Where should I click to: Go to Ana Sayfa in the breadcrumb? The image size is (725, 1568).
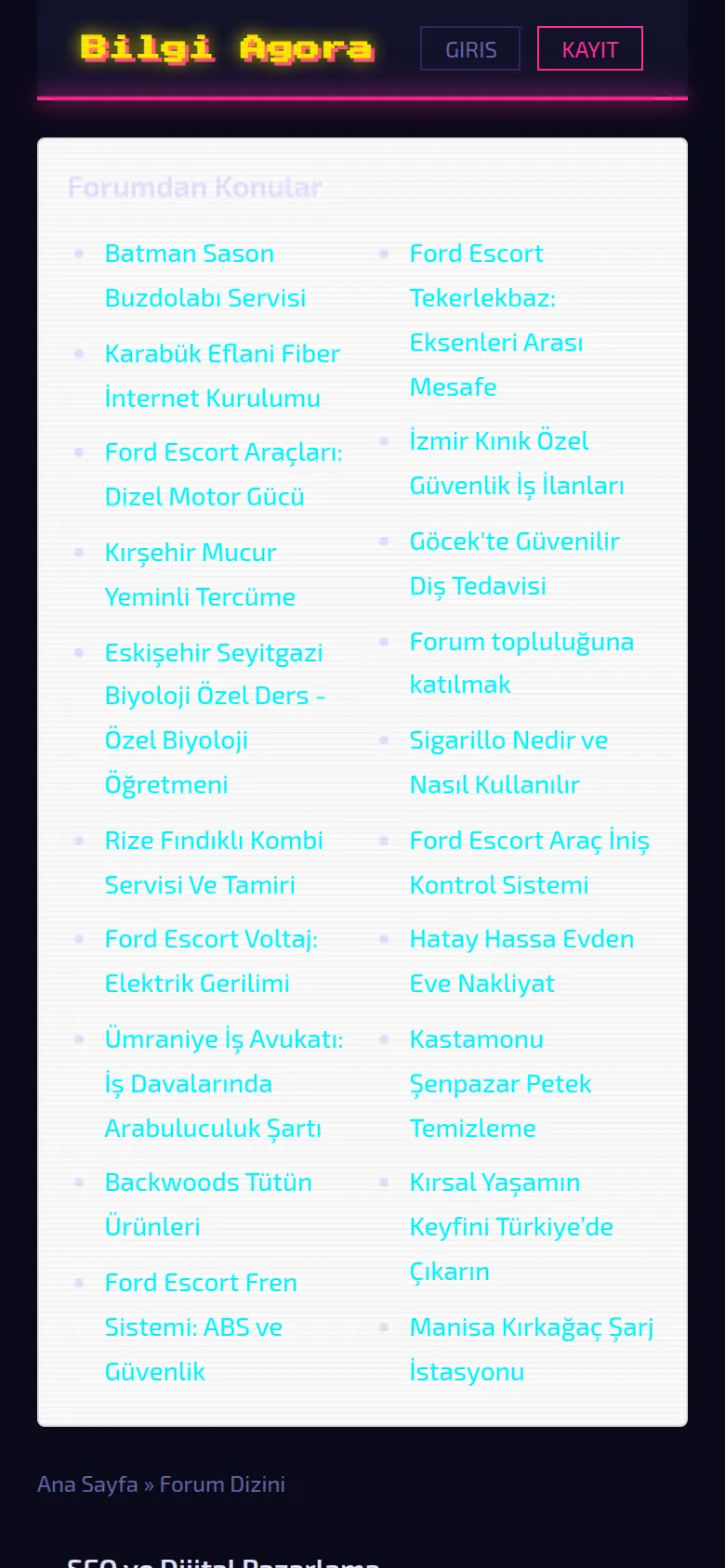coord(87,1484)
